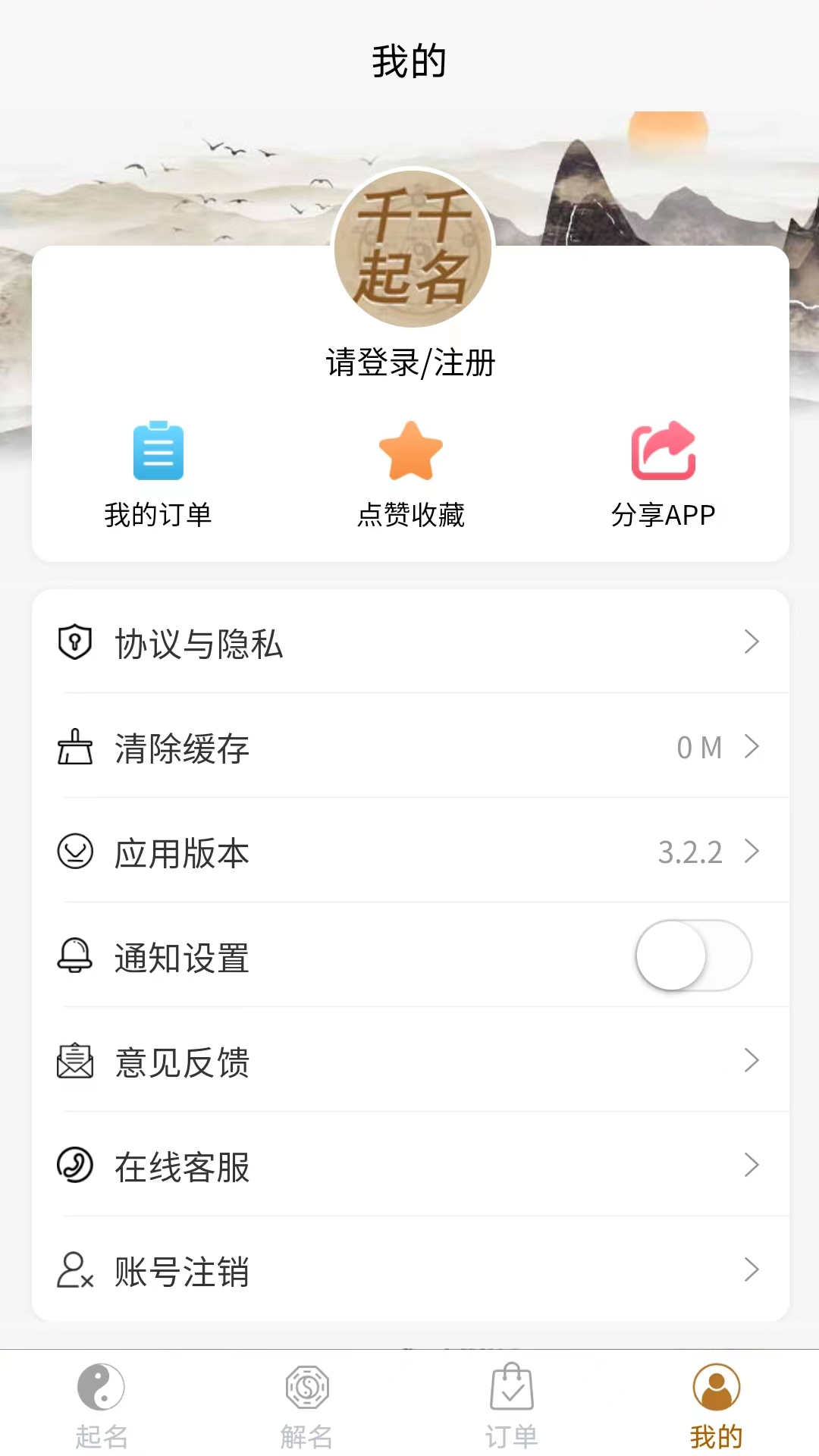Expand the 应用版本 row chevron
The image size is (819, 1456).
point(752,852)
